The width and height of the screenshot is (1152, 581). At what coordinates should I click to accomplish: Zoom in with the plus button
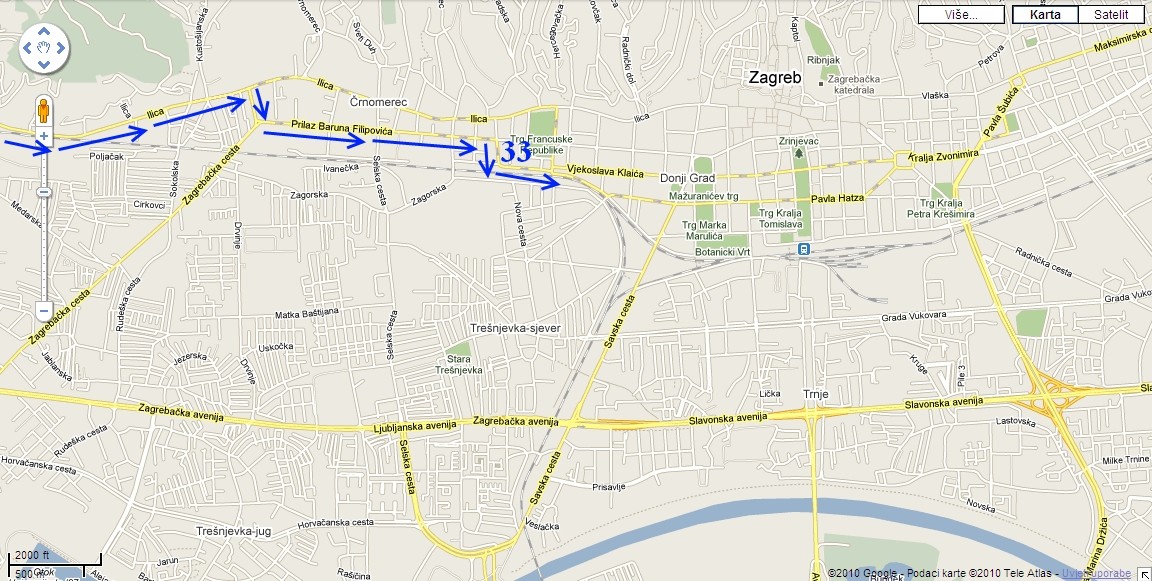pos(43,134)
